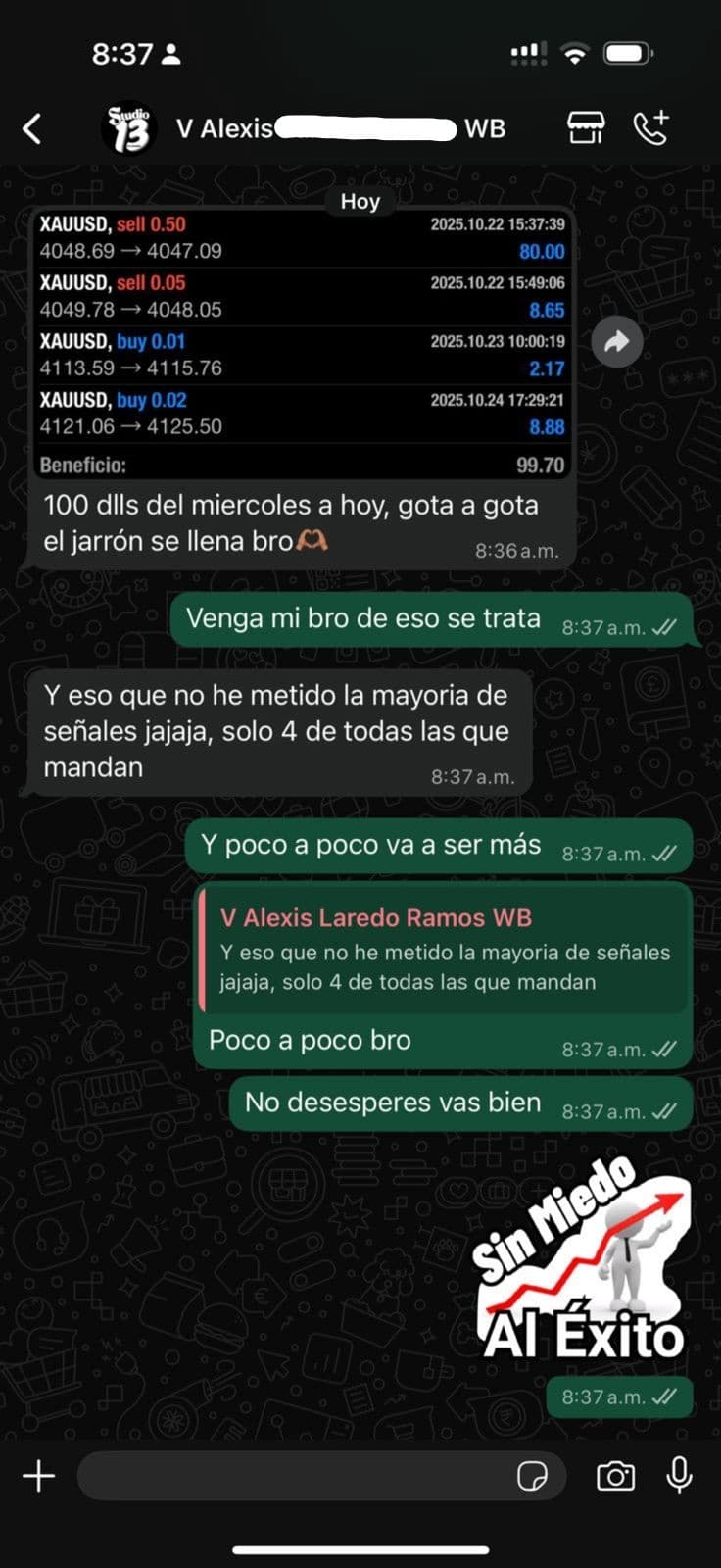Tap the microphone to record voice message
The height and width of the screenshot is (1568, 721).
point(679,1476)
